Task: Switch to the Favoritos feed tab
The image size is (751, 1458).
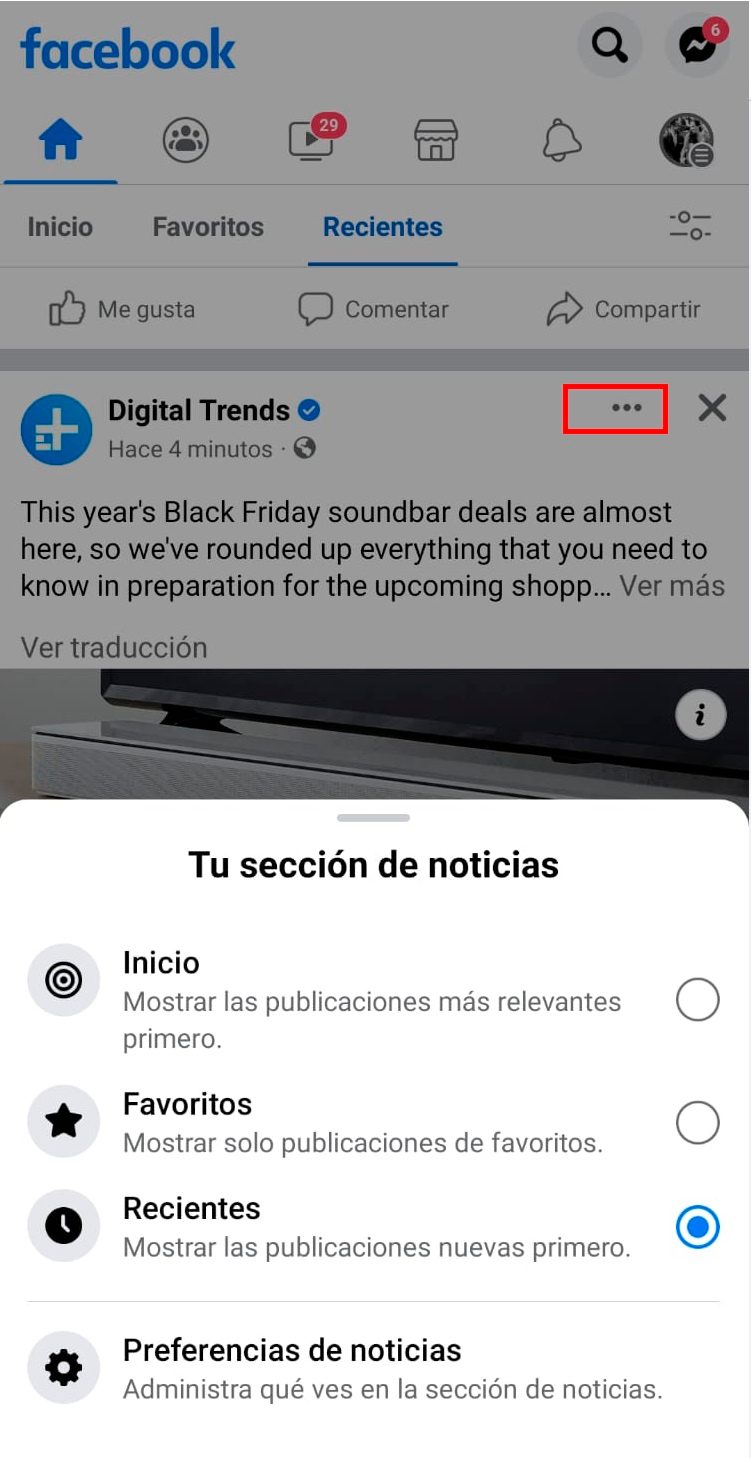Action: 208,227
